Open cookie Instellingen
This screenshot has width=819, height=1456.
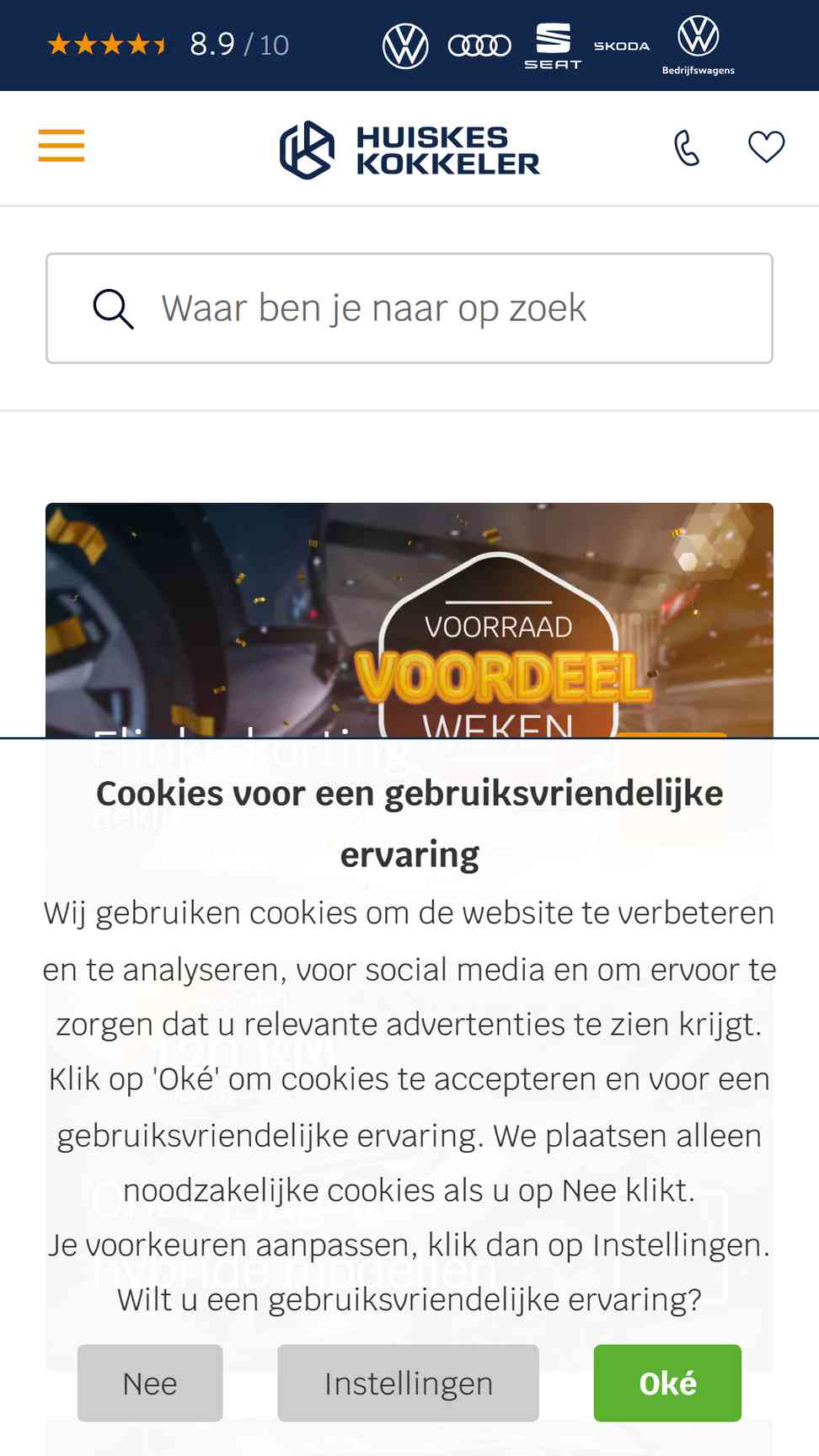point(408,1384)
